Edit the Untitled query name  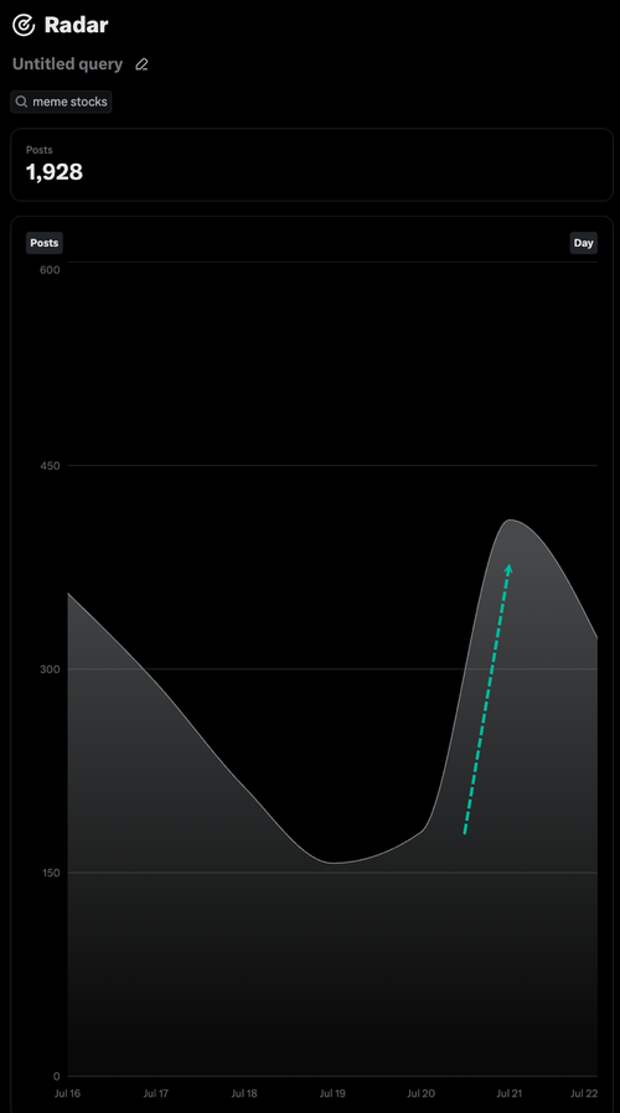coord(142,65)
